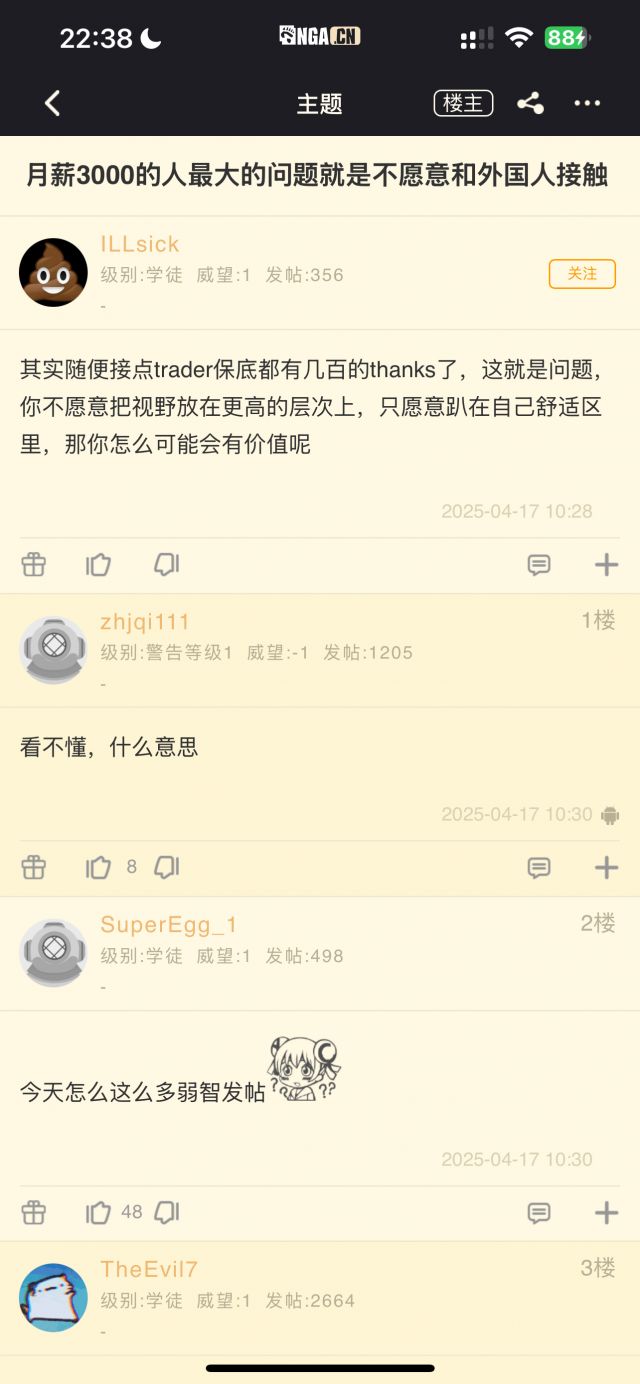640x1384 pixels.
Task: Open the three-dot overflow menu
Action: pyautogui.click(x=587, y=103)
